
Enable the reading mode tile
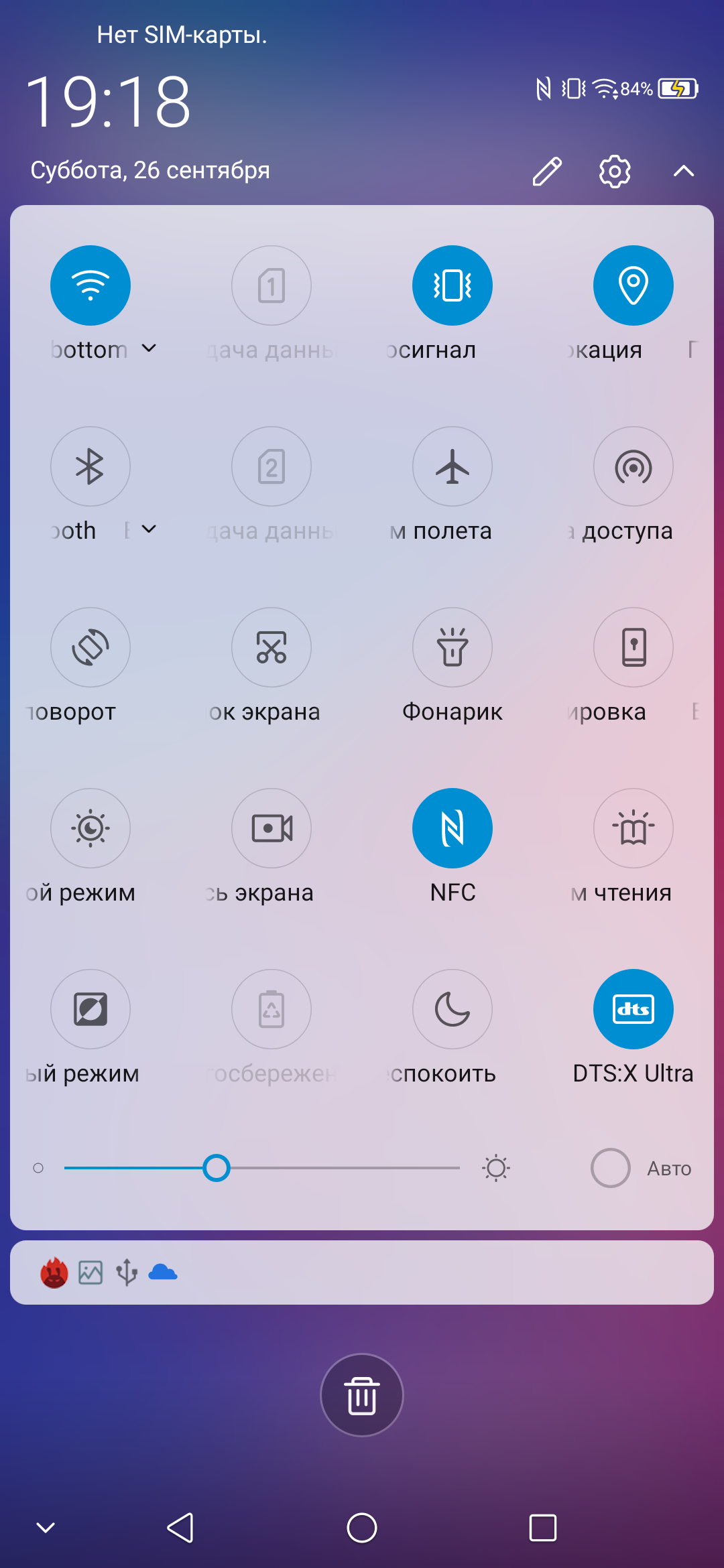point(633,828)
